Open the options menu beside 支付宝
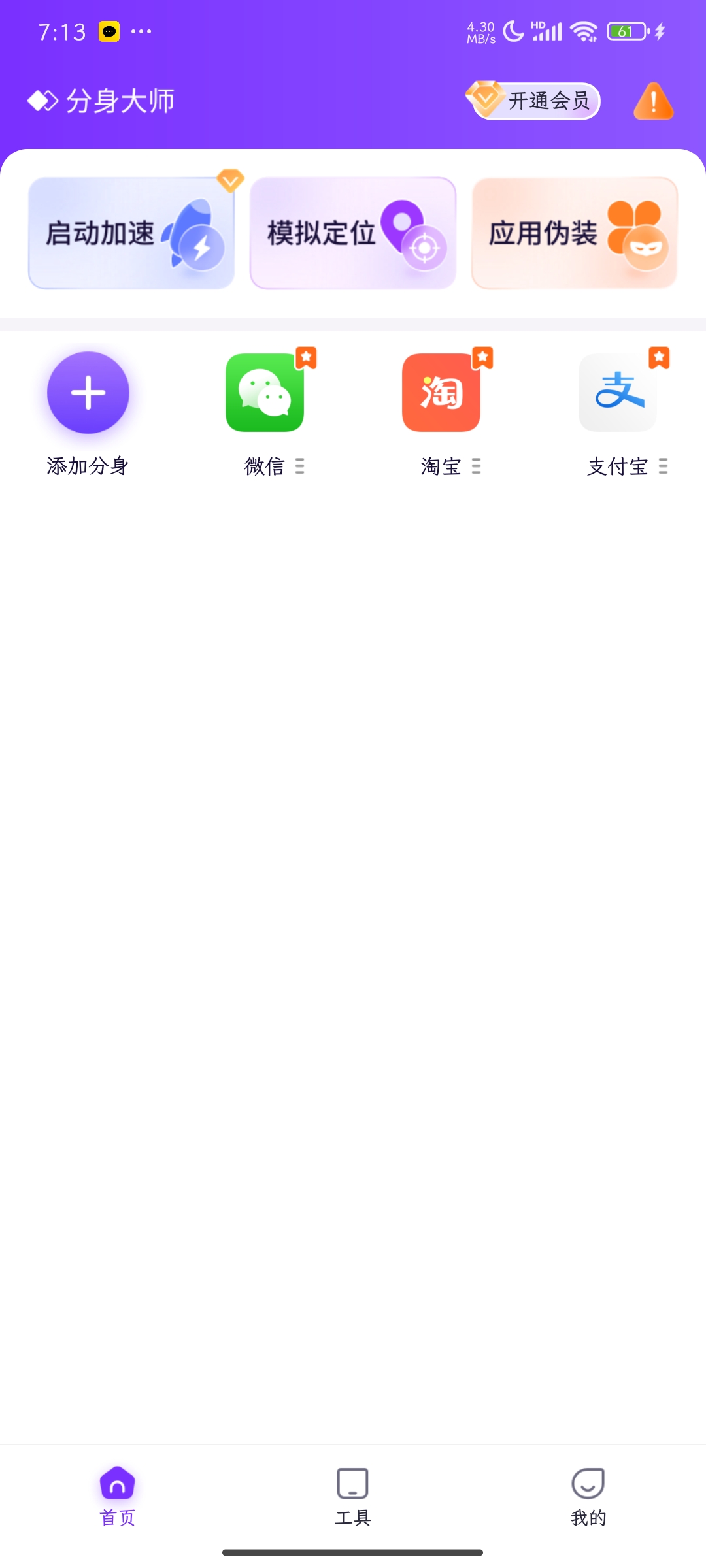This screenshot has height=1568, width=706. [663, 466]
